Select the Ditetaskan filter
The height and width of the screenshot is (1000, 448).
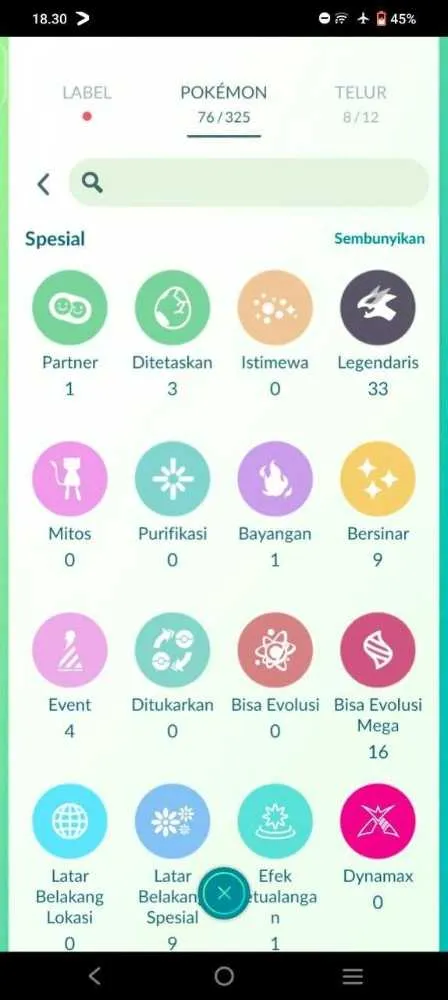click(172, 307)
